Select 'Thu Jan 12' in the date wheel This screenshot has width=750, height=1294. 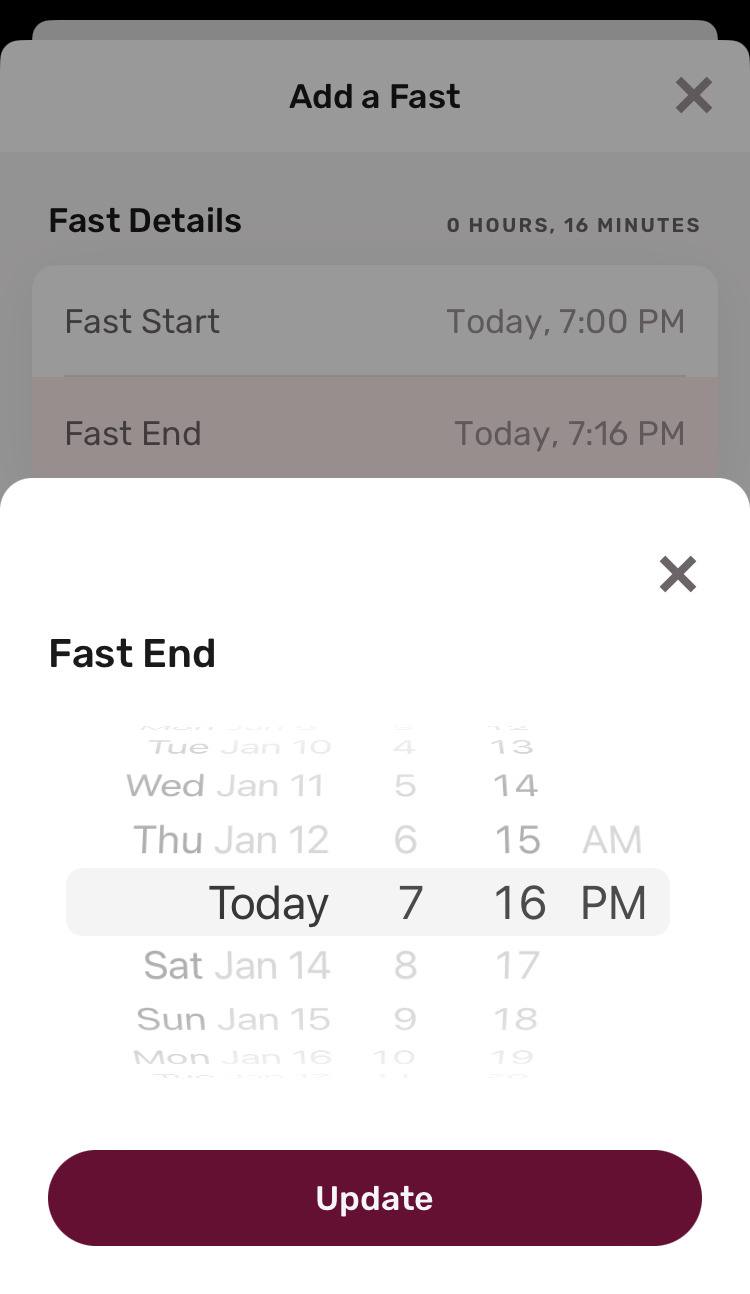[x=231, y=839]
